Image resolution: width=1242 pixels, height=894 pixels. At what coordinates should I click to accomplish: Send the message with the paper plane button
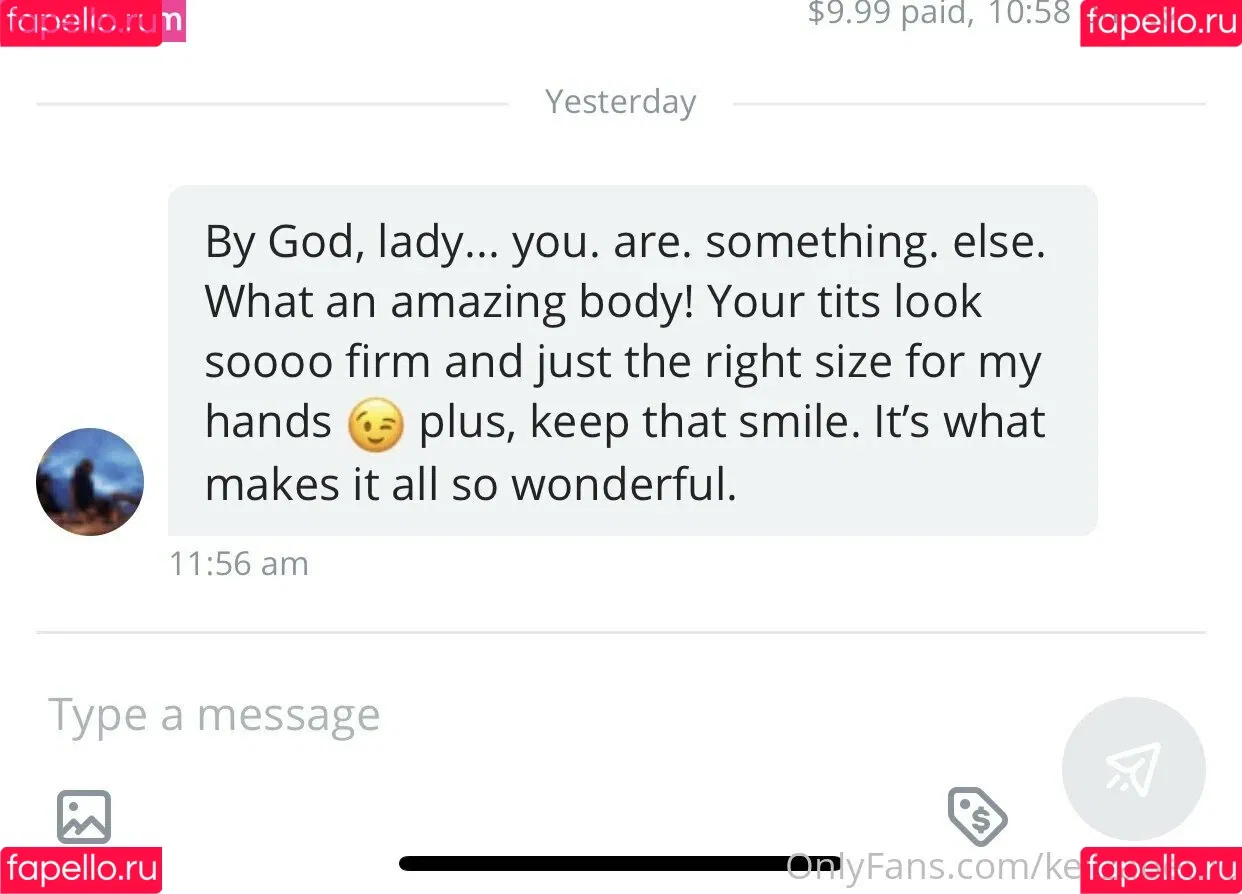pyautogui.click(x=1133, y=769)
